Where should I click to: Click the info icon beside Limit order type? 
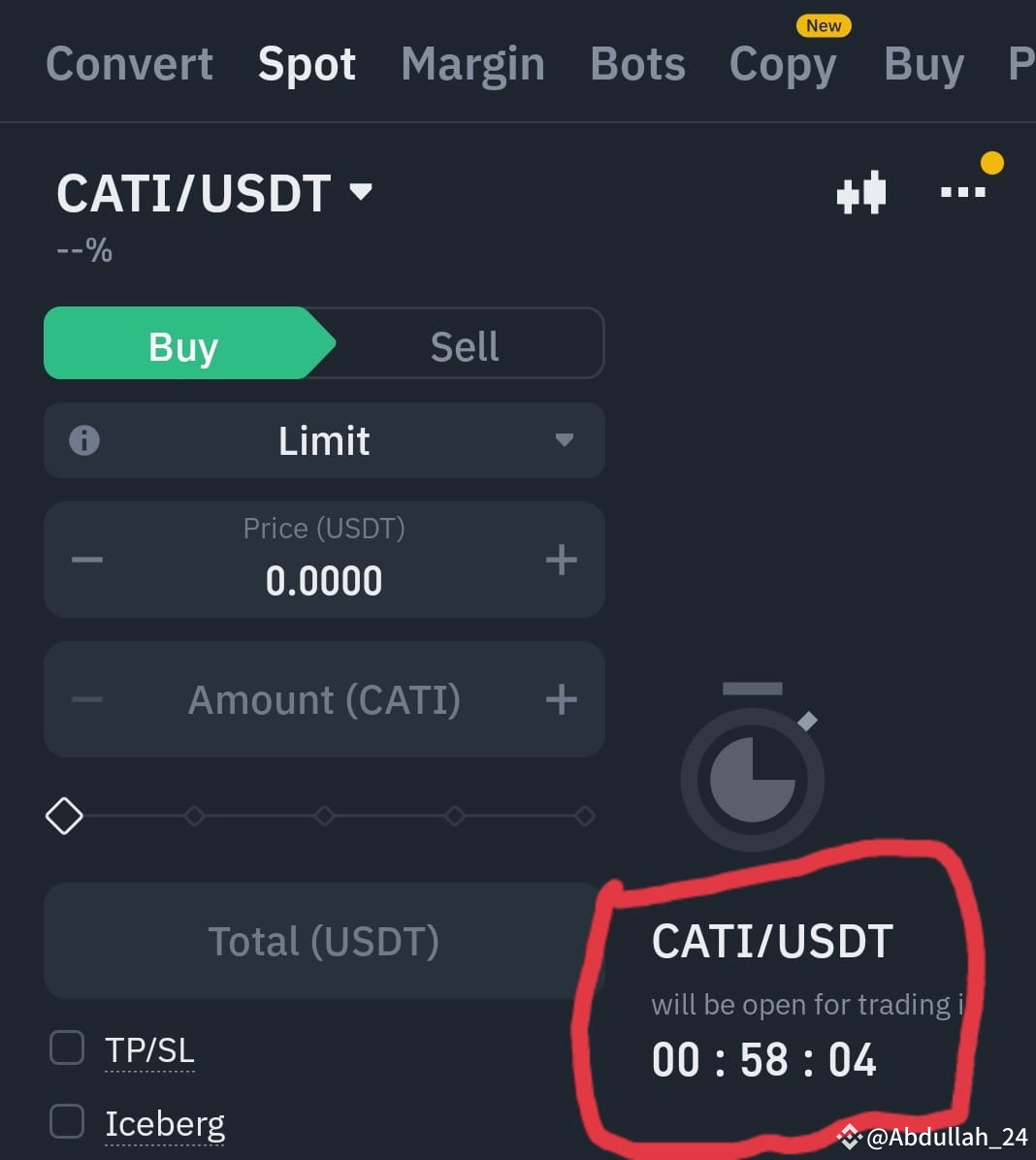point(83,440)
